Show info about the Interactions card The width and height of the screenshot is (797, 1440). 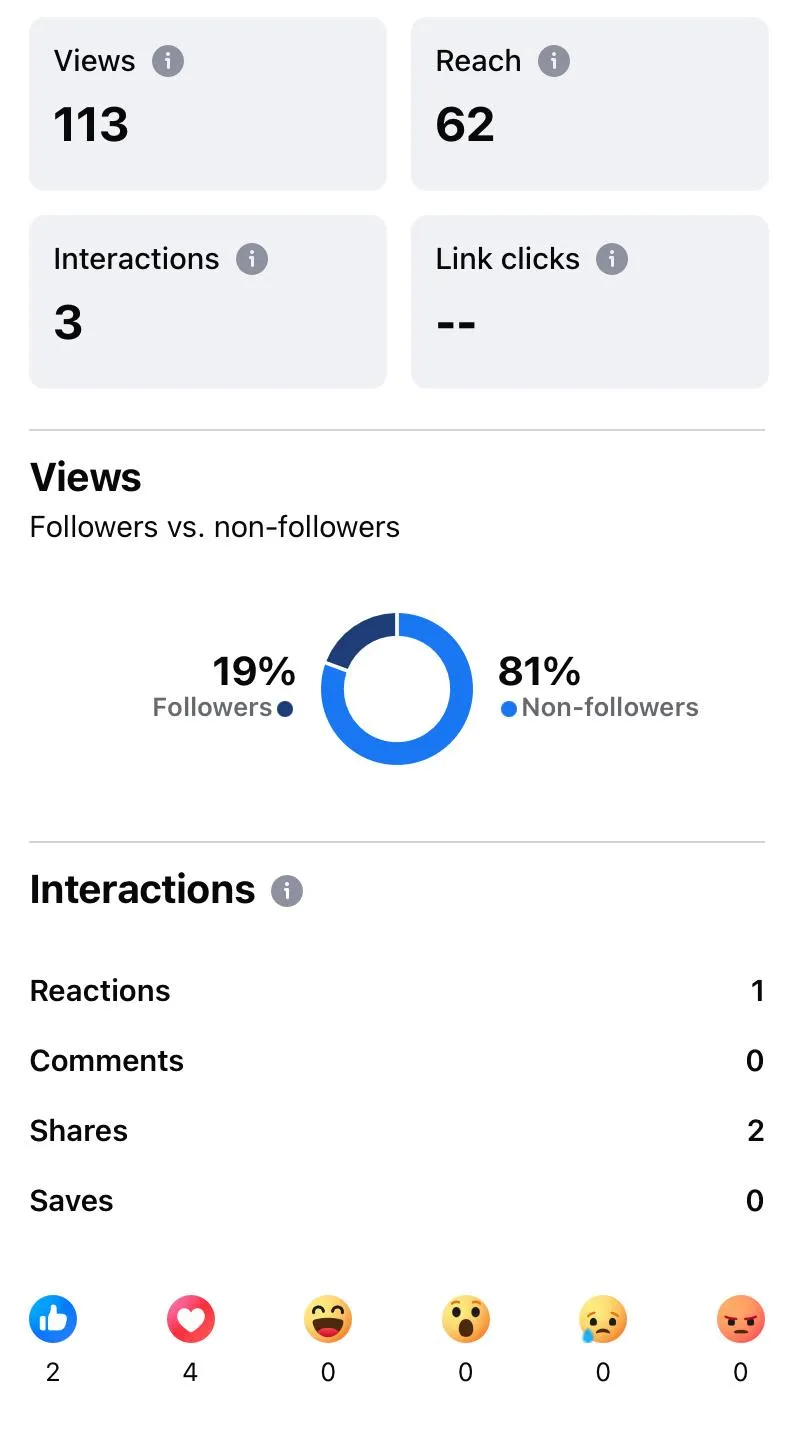pos(252,259)
